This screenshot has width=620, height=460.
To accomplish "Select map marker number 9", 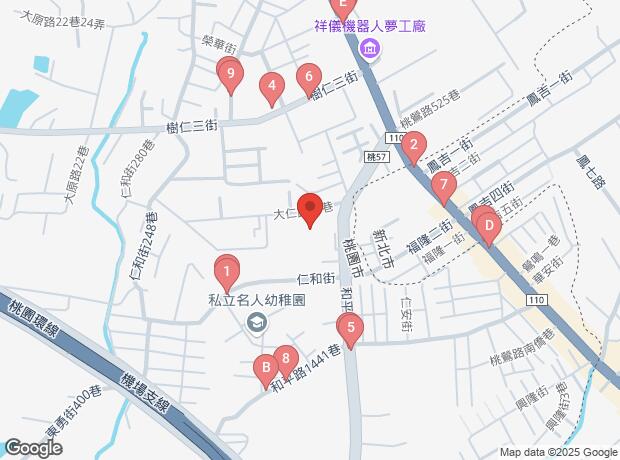I will click(231, 73).
